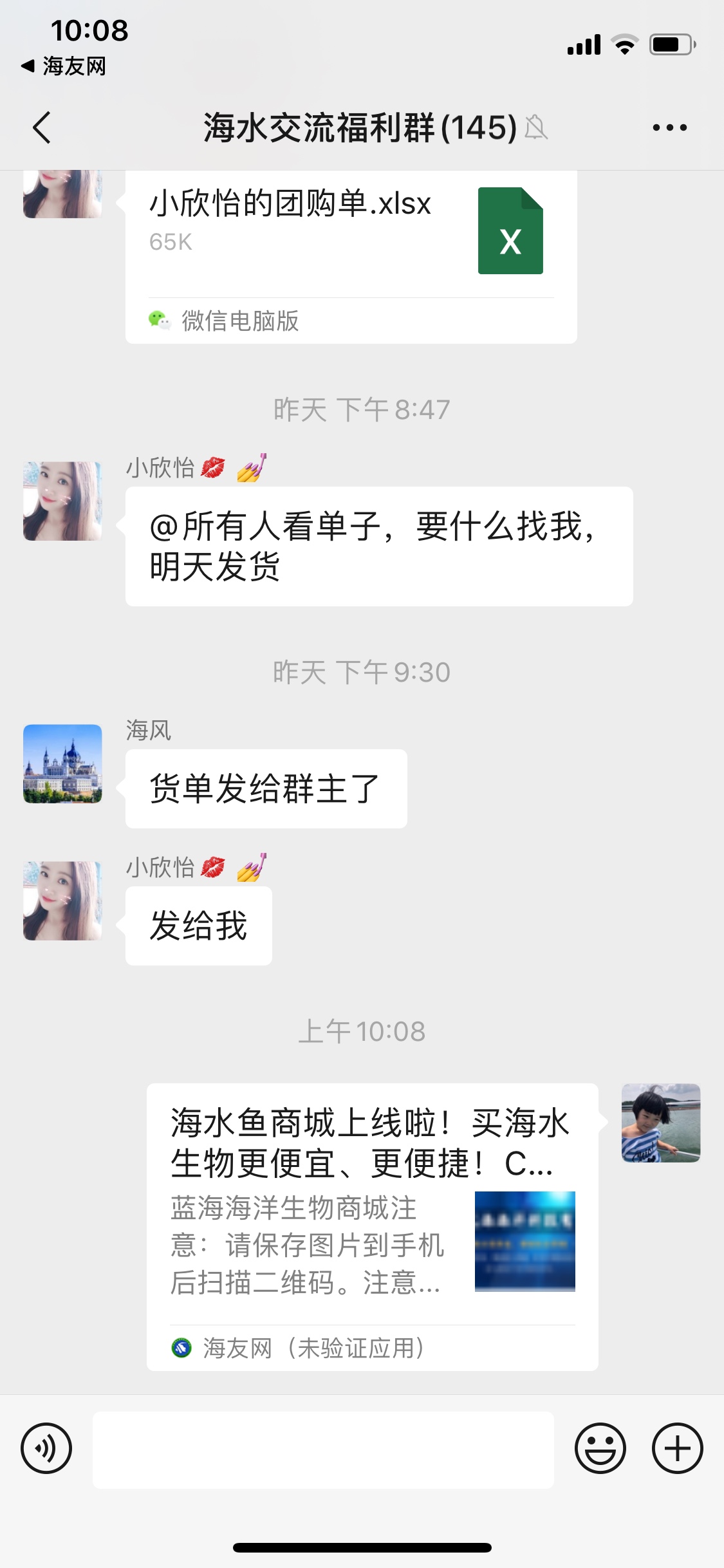Go back from the group chat
The height and width of the screenshot is (1568, 724).
(42, 127)
